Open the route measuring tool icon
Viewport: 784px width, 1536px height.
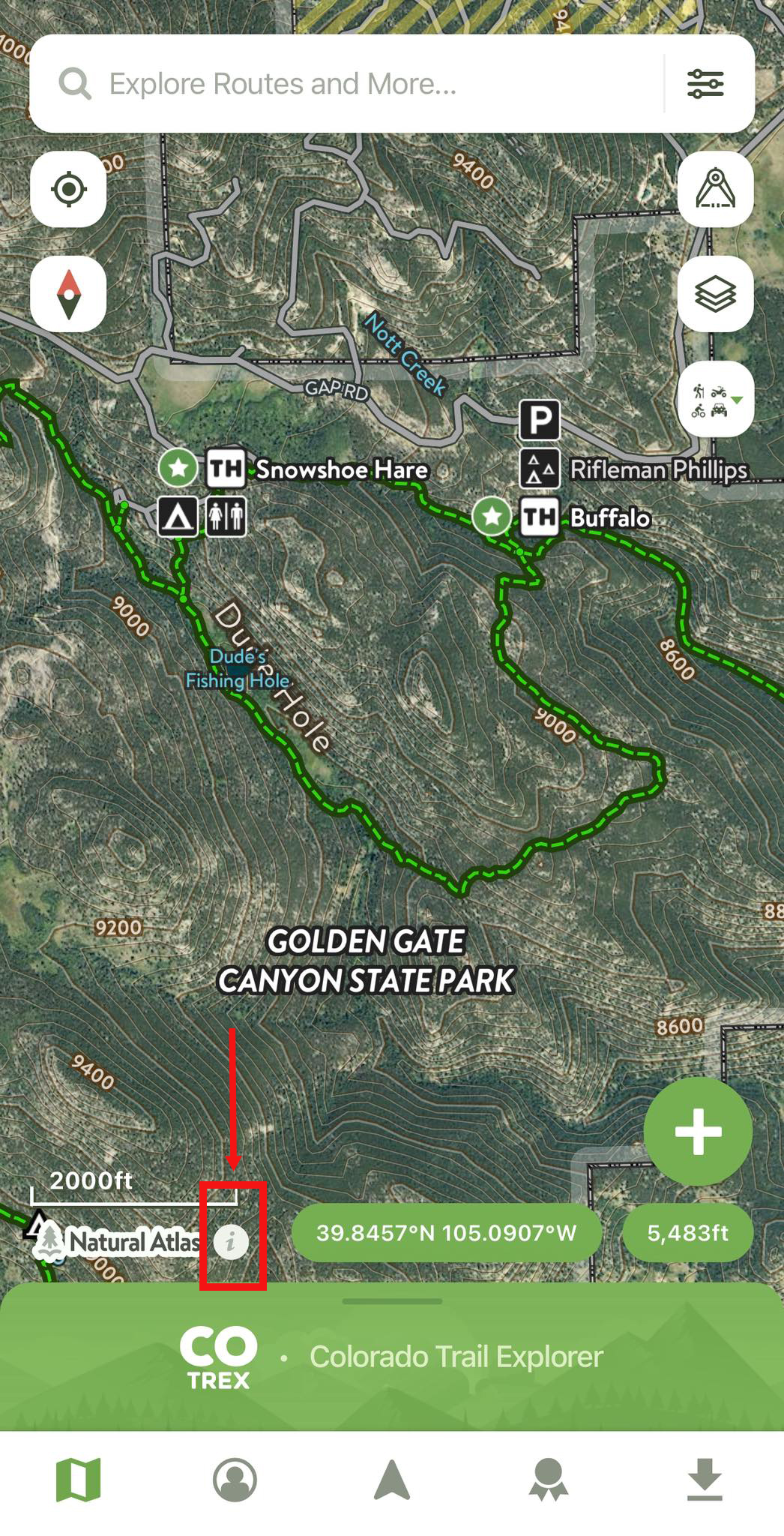(x=715, y=189)
